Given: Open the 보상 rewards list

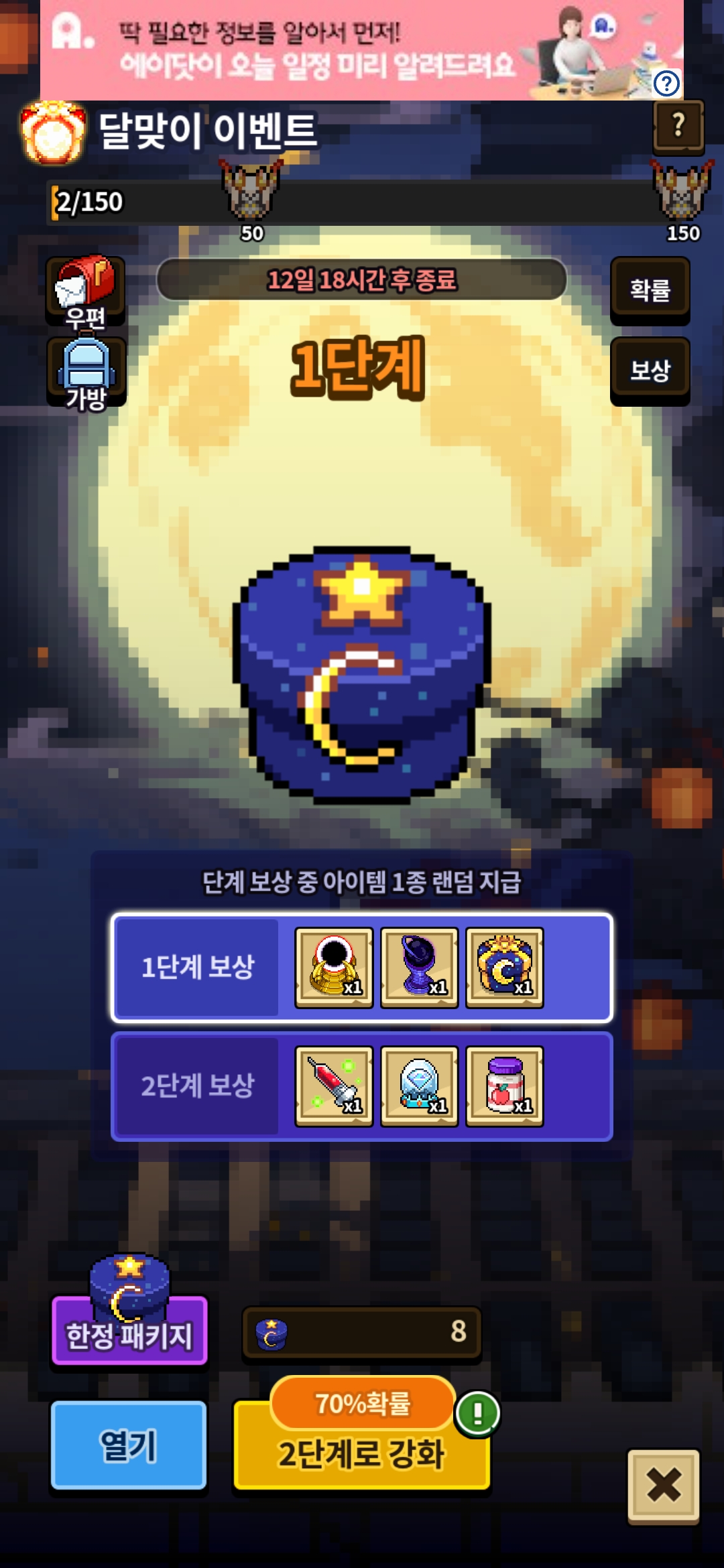Looking at the screenshot, I should [650, 371].
